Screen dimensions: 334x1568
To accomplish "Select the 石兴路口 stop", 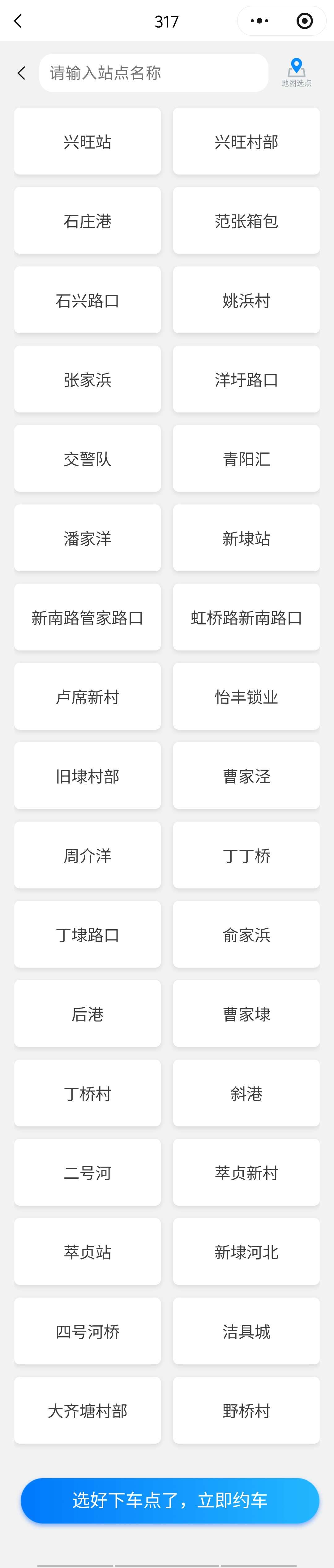I will click(x=88, y=300).
